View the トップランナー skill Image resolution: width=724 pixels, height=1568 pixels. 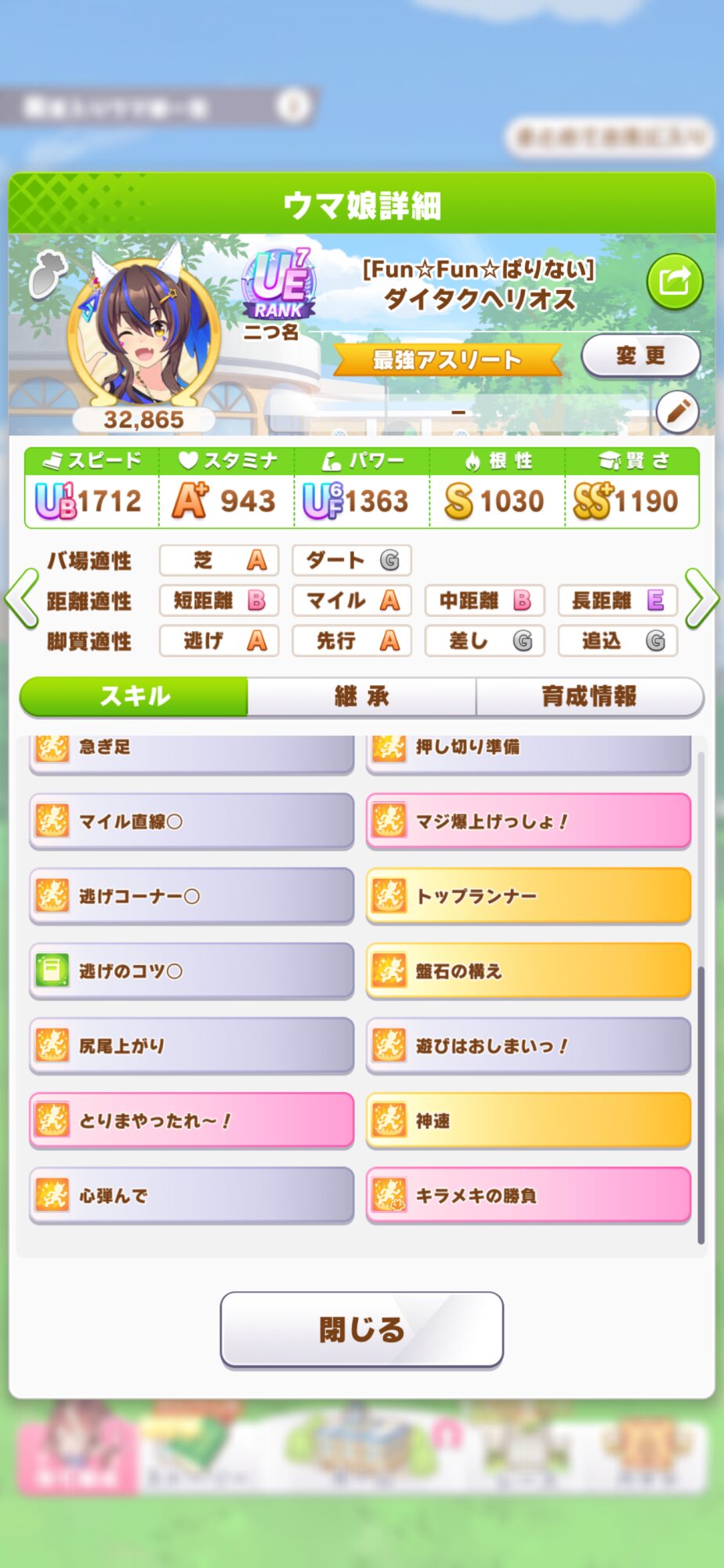[x=528, y=896]
